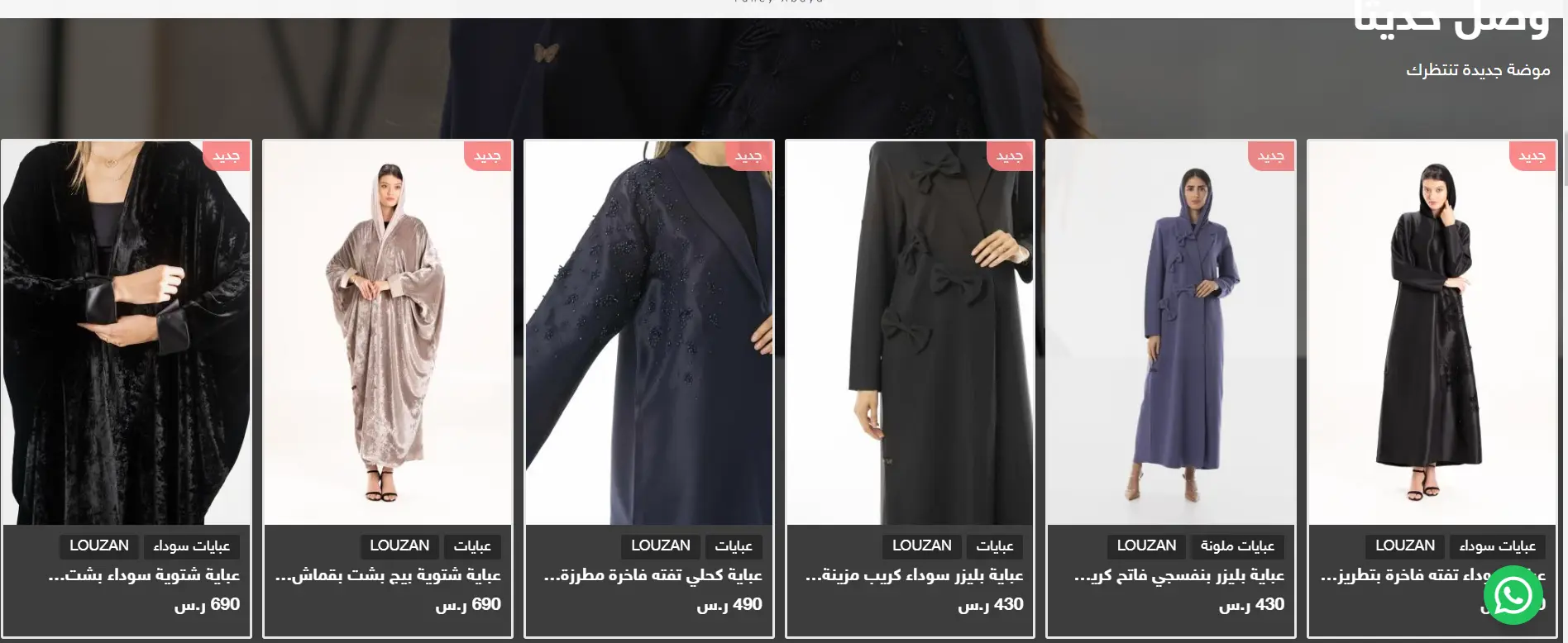Tap LOUZAN chip on the purple blazer abaya
1568x643 pixels.
tap(1146, 546)
